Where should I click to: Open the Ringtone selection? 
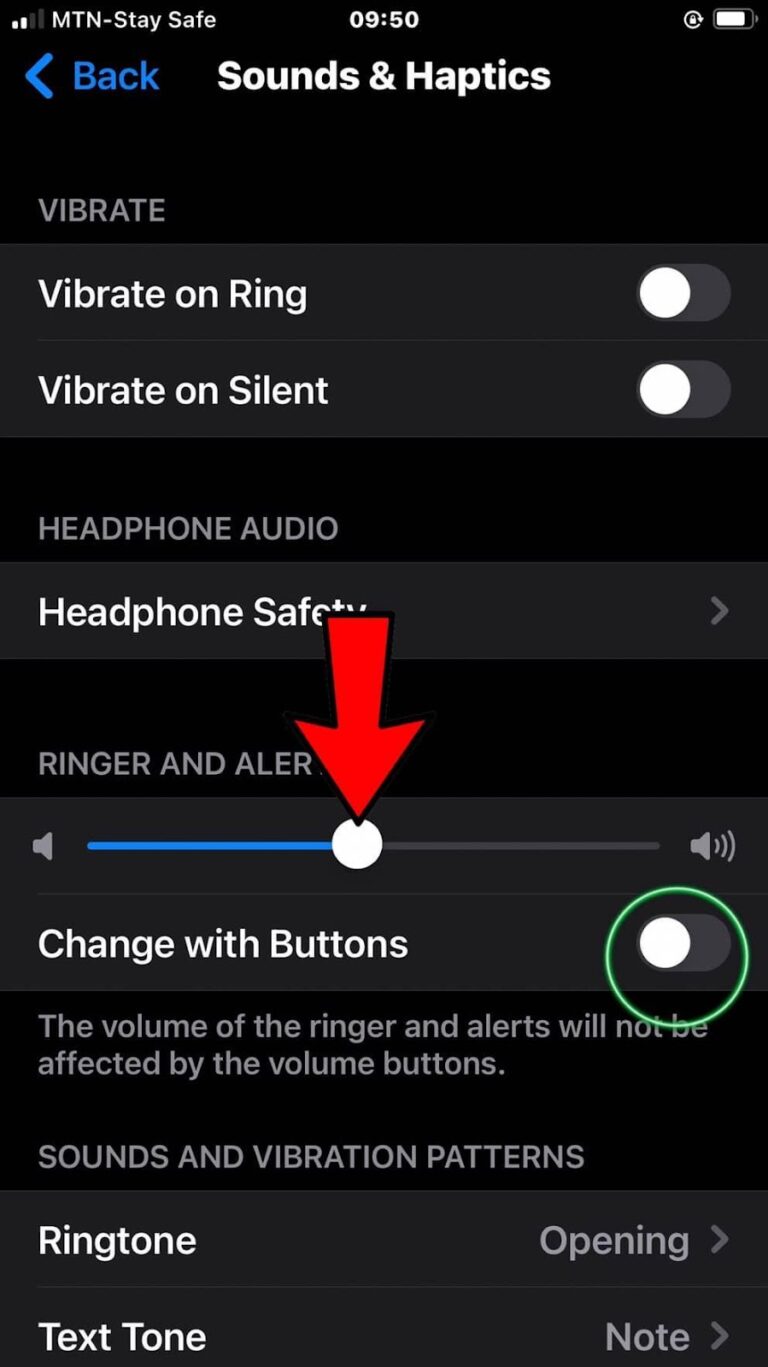384,1240
